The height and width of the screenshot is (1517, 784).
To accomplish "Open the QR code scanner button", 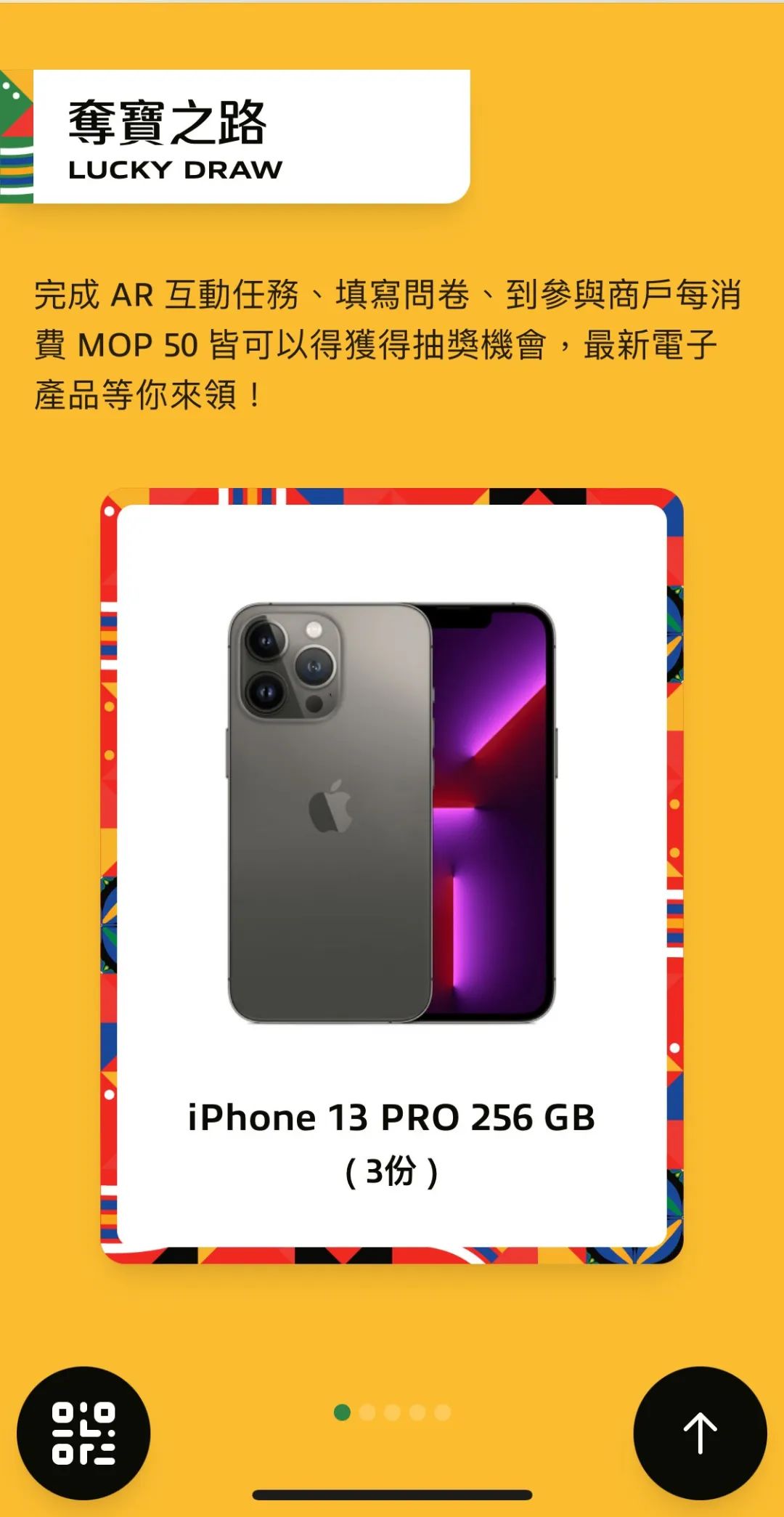I will pyautogui.click(x=83, y=1433).
